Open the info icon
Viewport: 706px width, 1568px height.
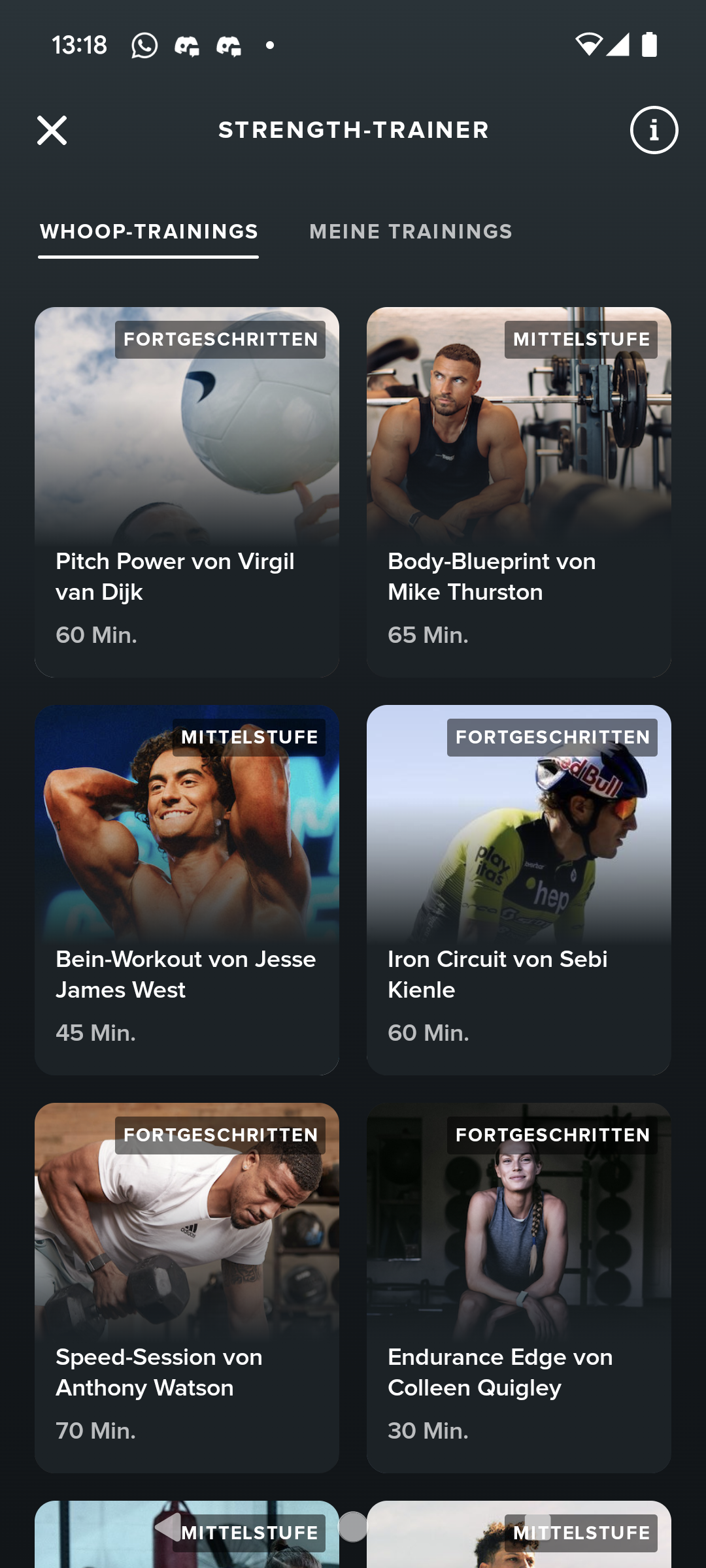point(654,130)
